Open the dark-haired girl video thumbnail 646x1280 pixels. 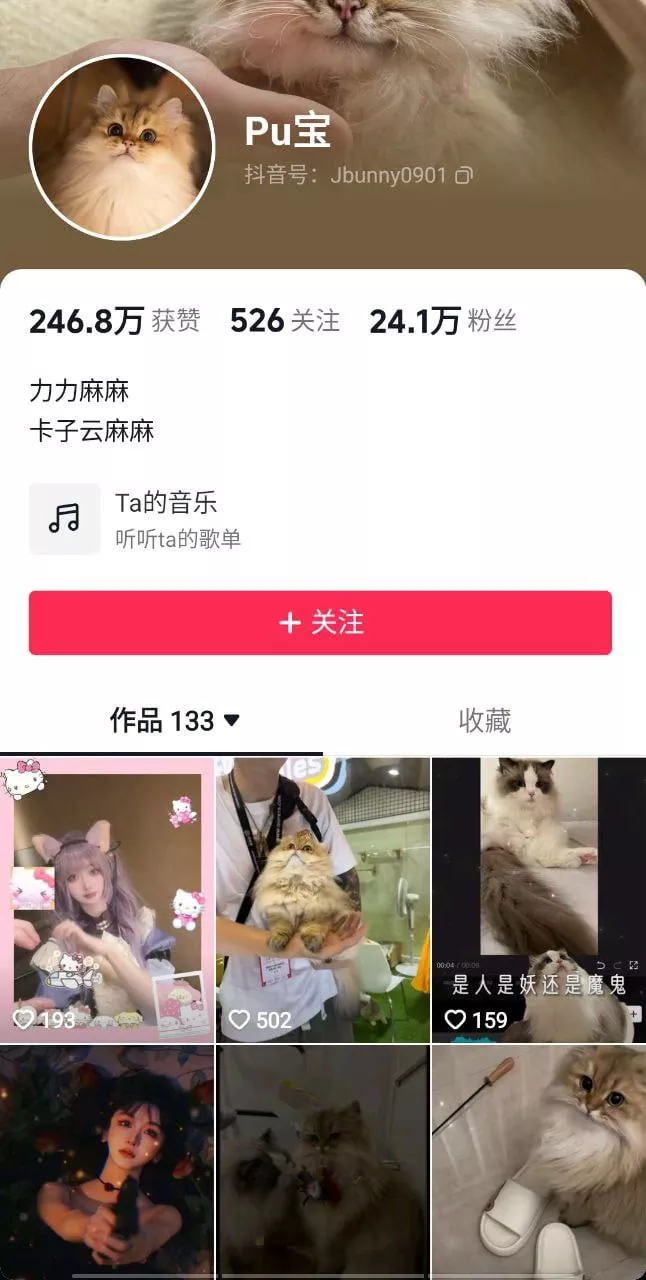[x=107, y=1160]
